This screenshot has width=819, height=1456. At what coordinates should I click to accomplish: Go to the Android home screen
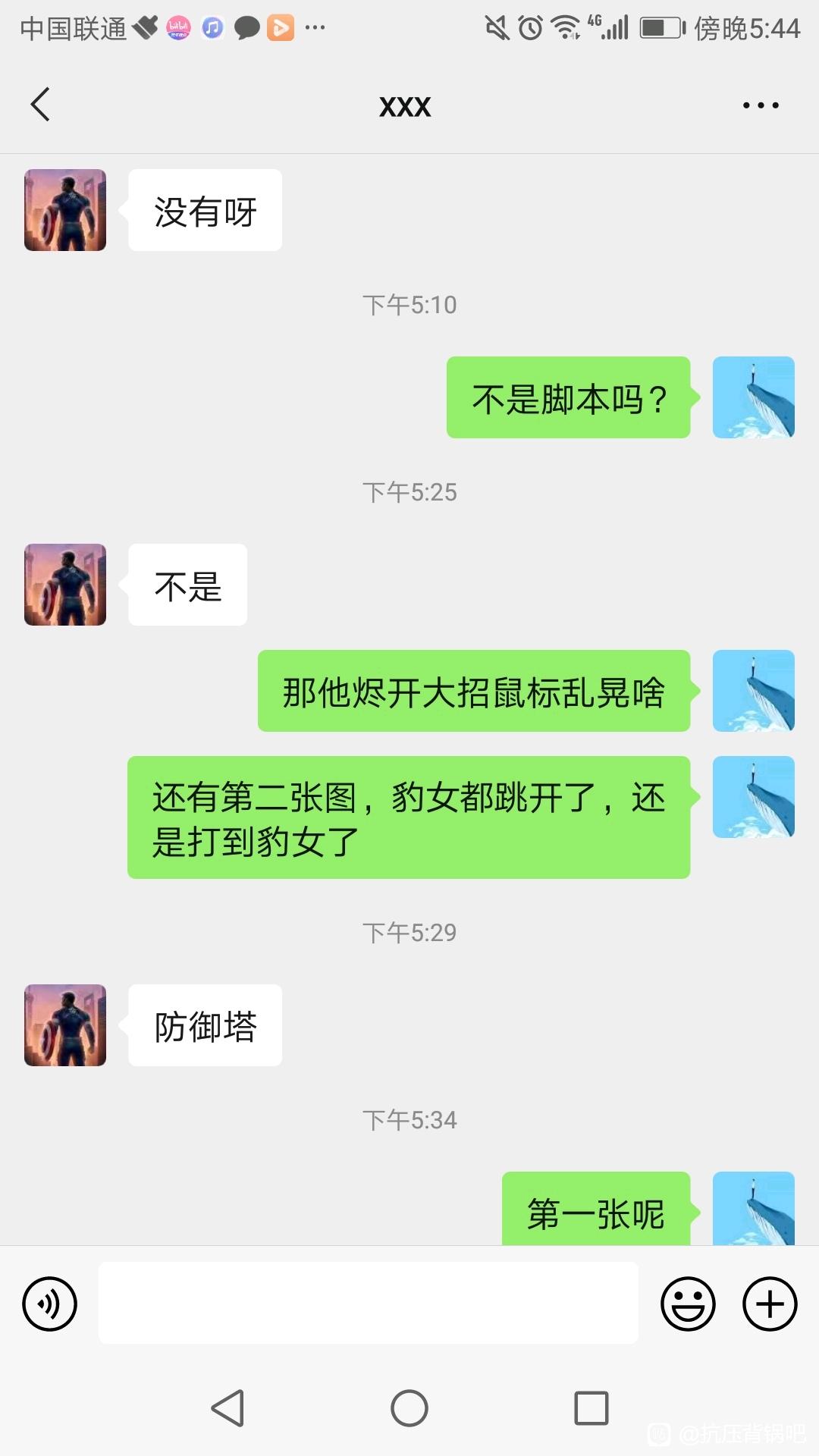[x=409, y=1408]
